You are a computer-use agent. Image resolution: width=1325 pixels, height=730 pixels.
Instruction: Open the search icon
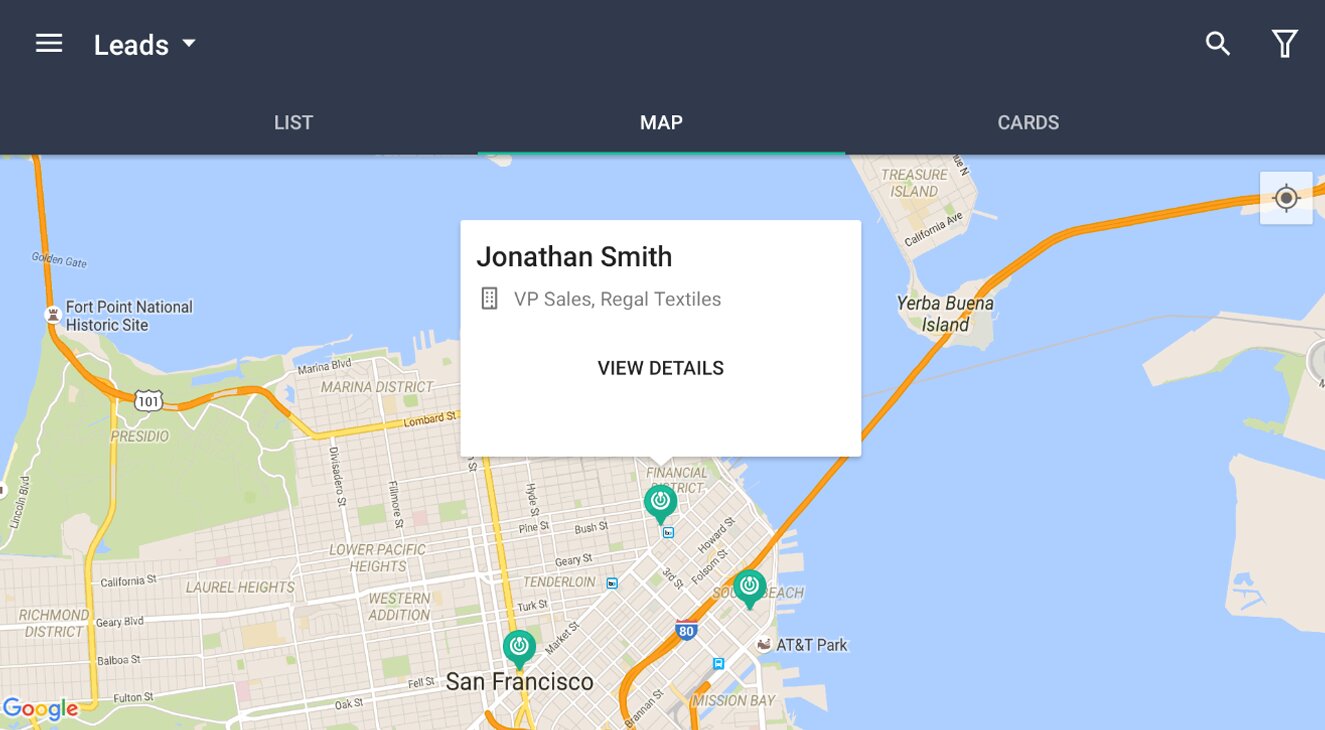coord(1217,44)
